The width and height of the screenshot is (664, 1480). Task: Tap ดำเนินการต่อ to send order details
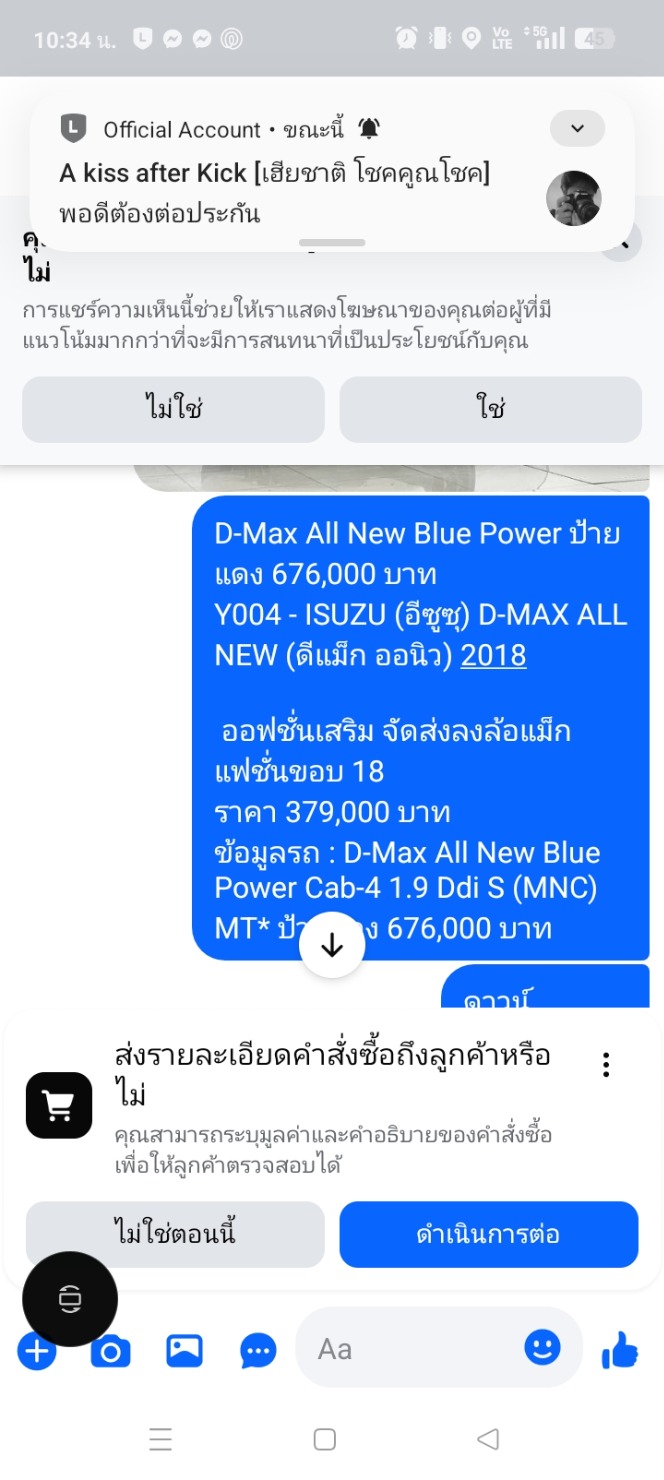pyautogui.click(x=488, y=1234)
